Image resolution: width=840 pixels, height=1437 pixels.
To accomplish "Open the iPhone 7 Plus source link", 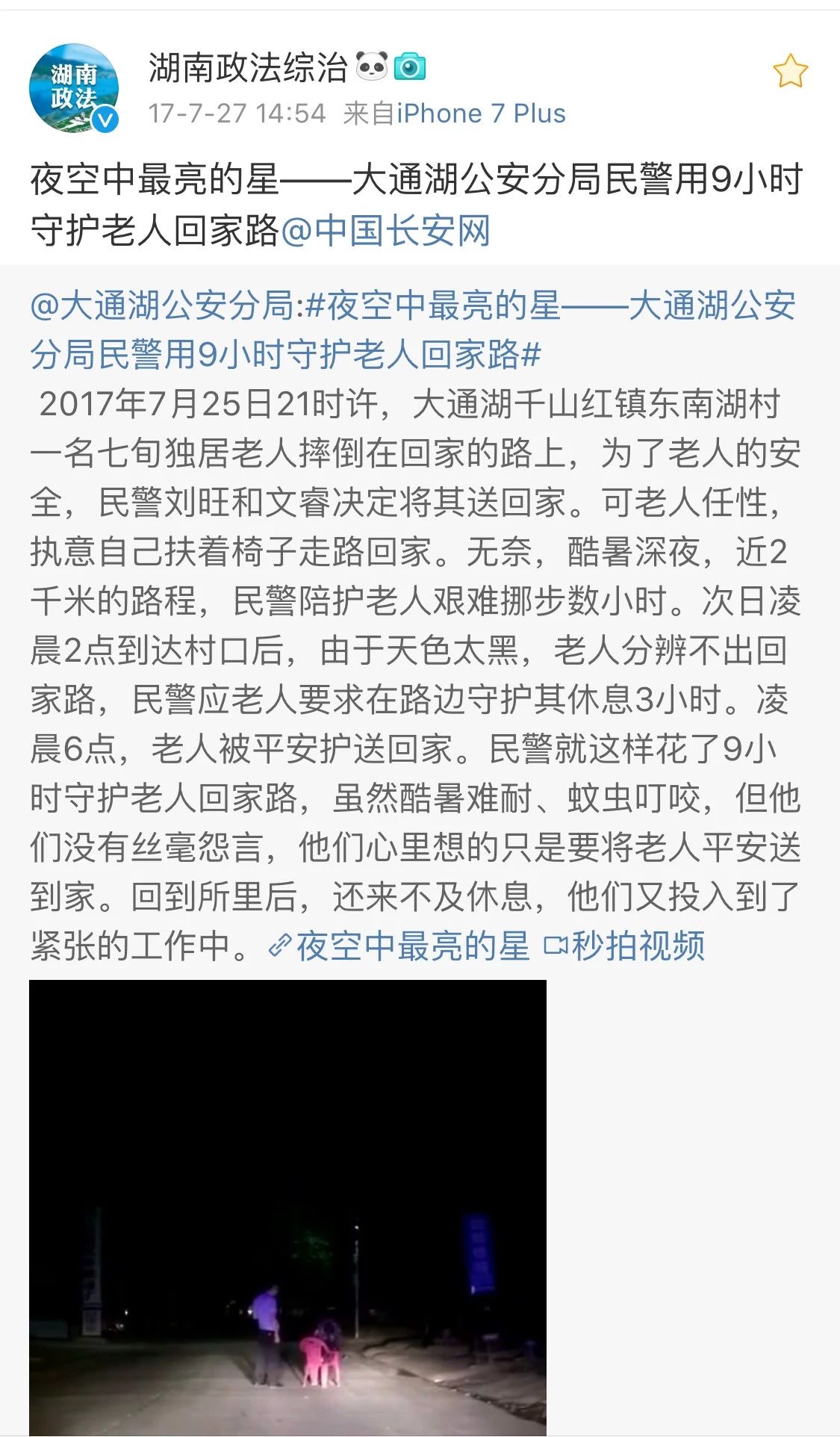I will (x=481, y=114).
